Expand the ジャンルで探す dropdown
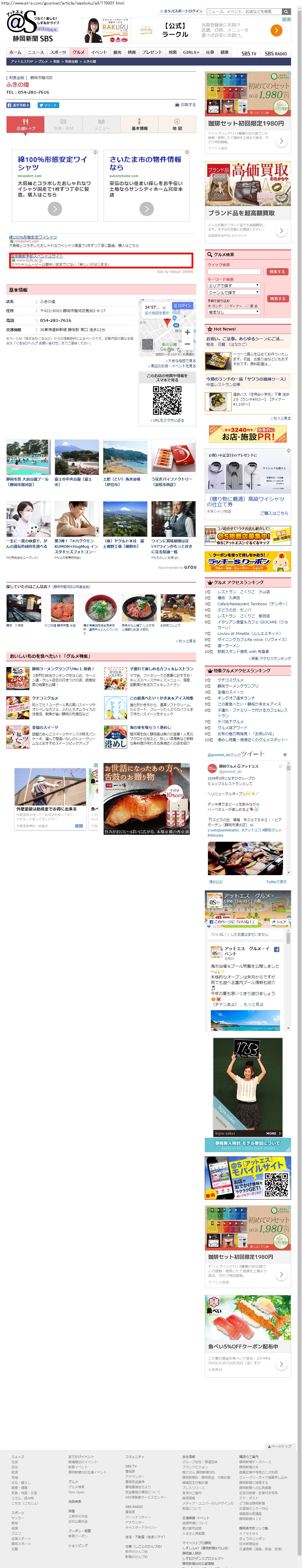Viewport: 302px width, 1568px height. pyautogui.click(x=233, y=292)
